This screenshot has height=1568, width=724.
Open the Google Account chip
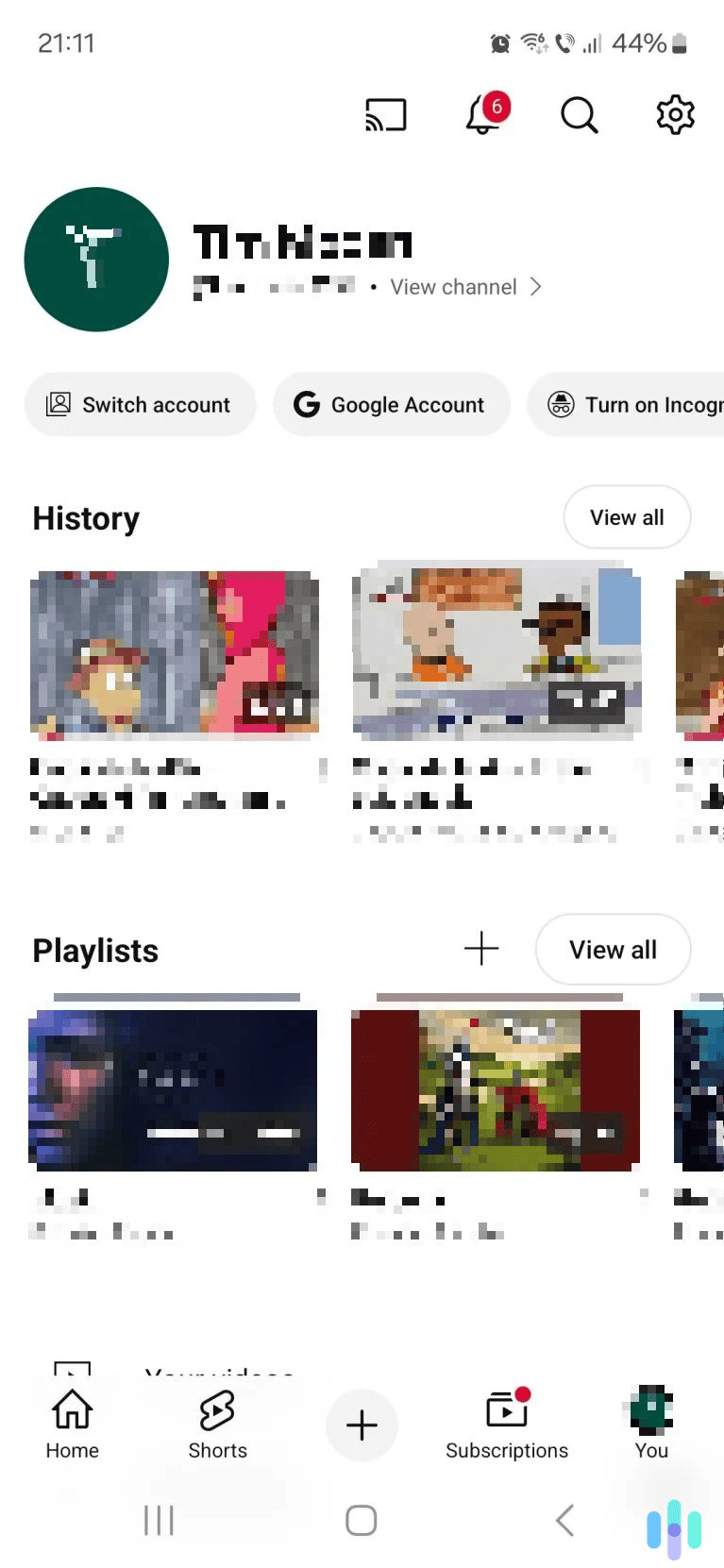(x=391, y=405)
